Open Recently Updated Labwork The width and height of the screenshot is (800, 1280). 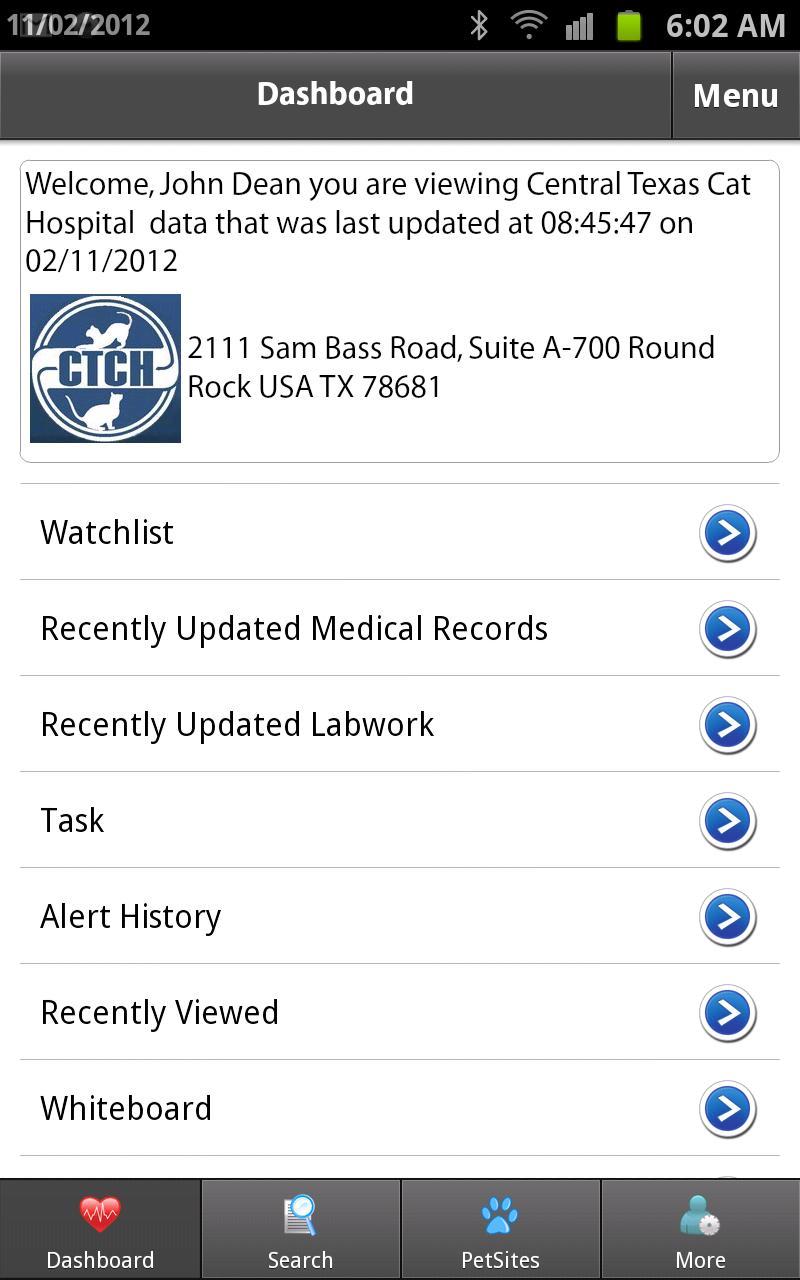point(400,724)
